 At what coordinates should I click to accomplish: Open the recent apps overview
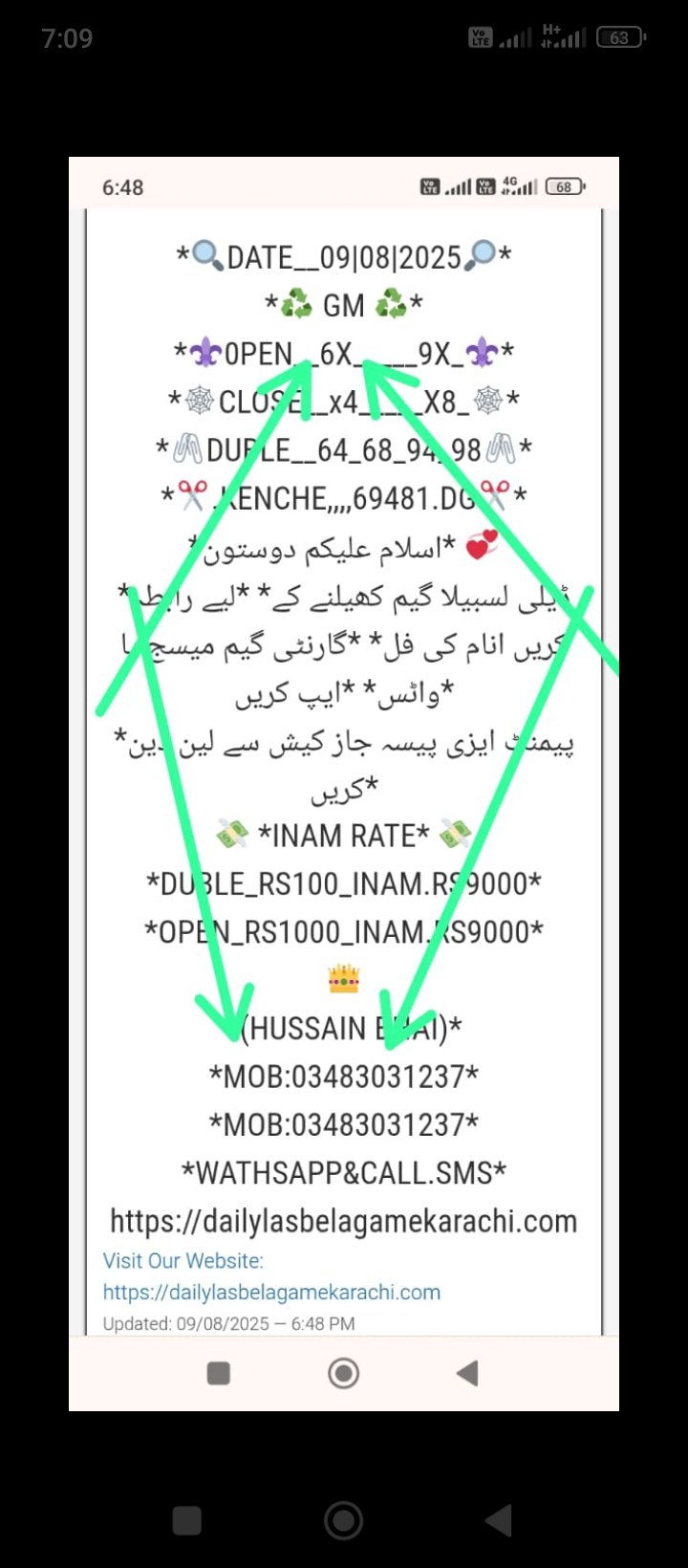(187, 1519)
